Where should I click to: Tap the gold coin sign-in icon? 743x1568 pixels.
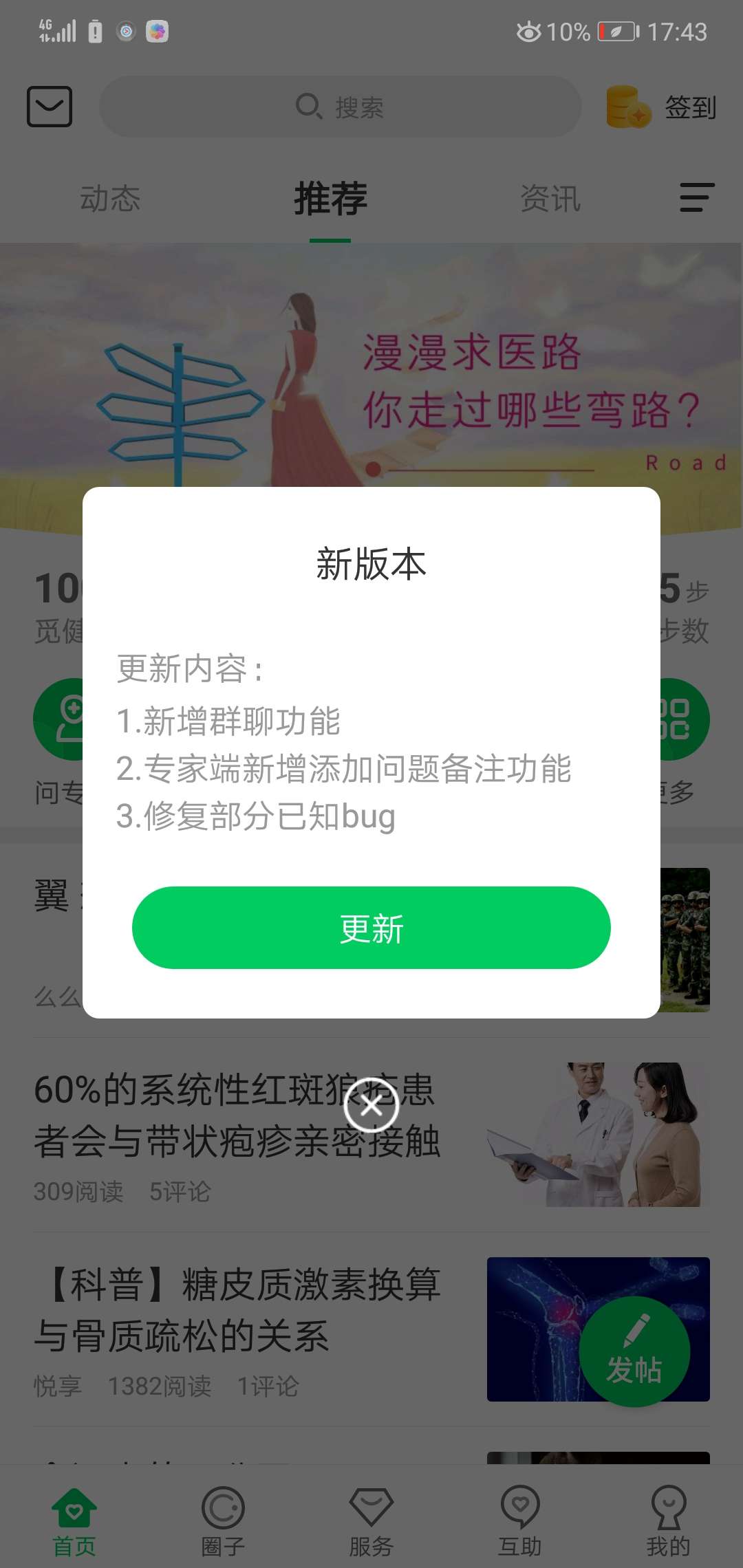(x=628, y=107)
